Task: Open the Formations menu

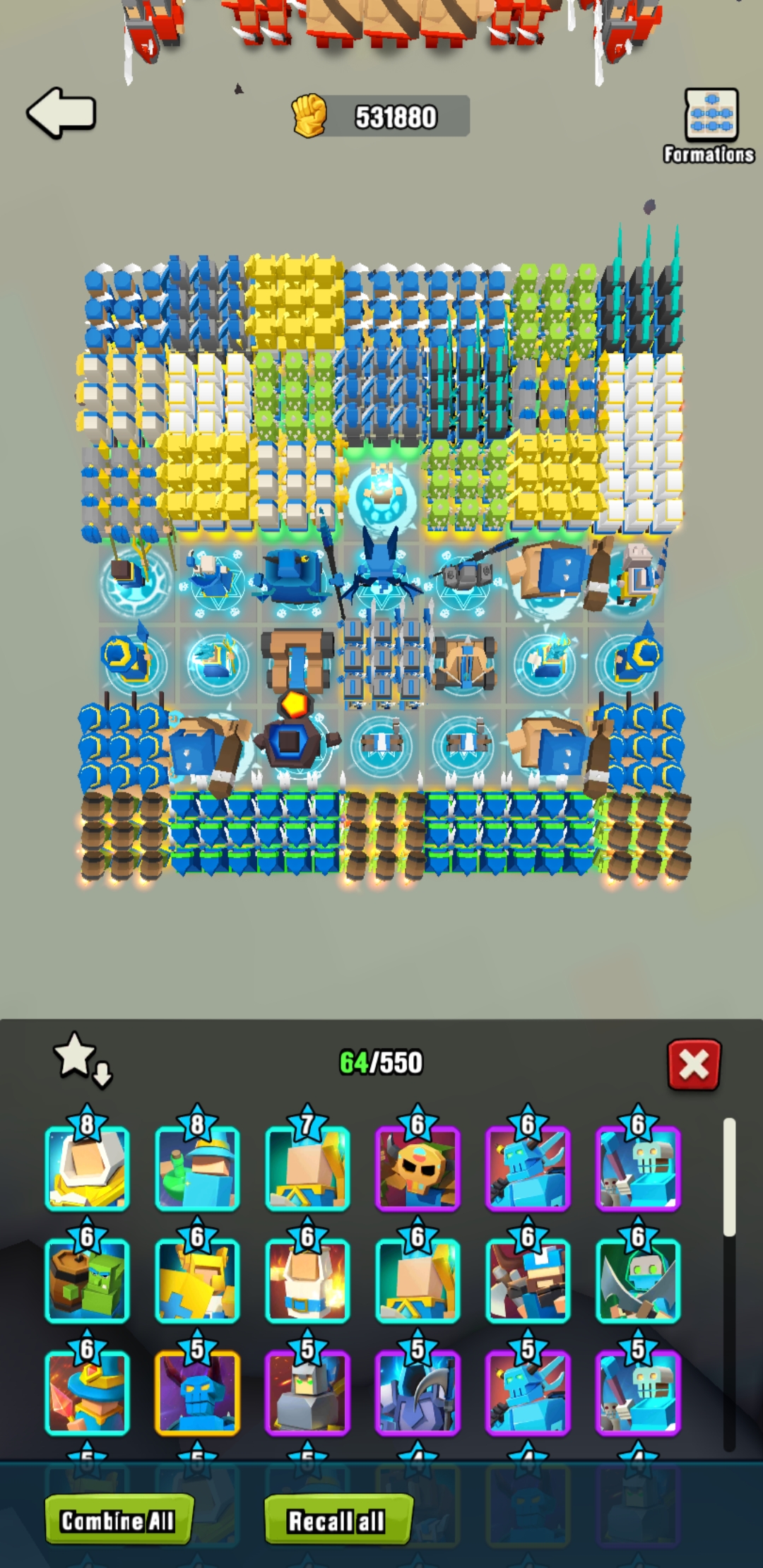Action: pyautogui.click(x=710, y=126)
